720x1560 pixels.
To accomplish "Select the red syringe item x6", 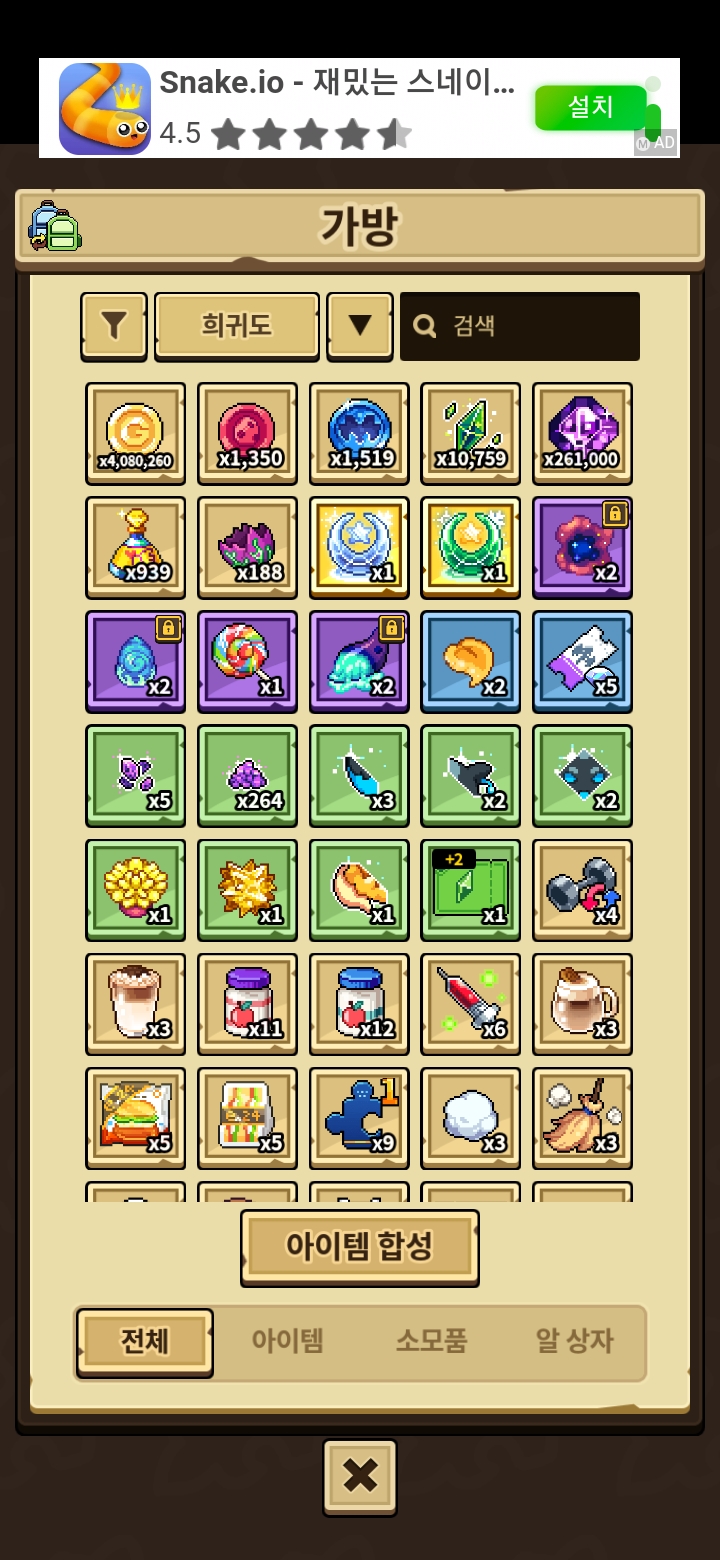I will click(471, 1003).
